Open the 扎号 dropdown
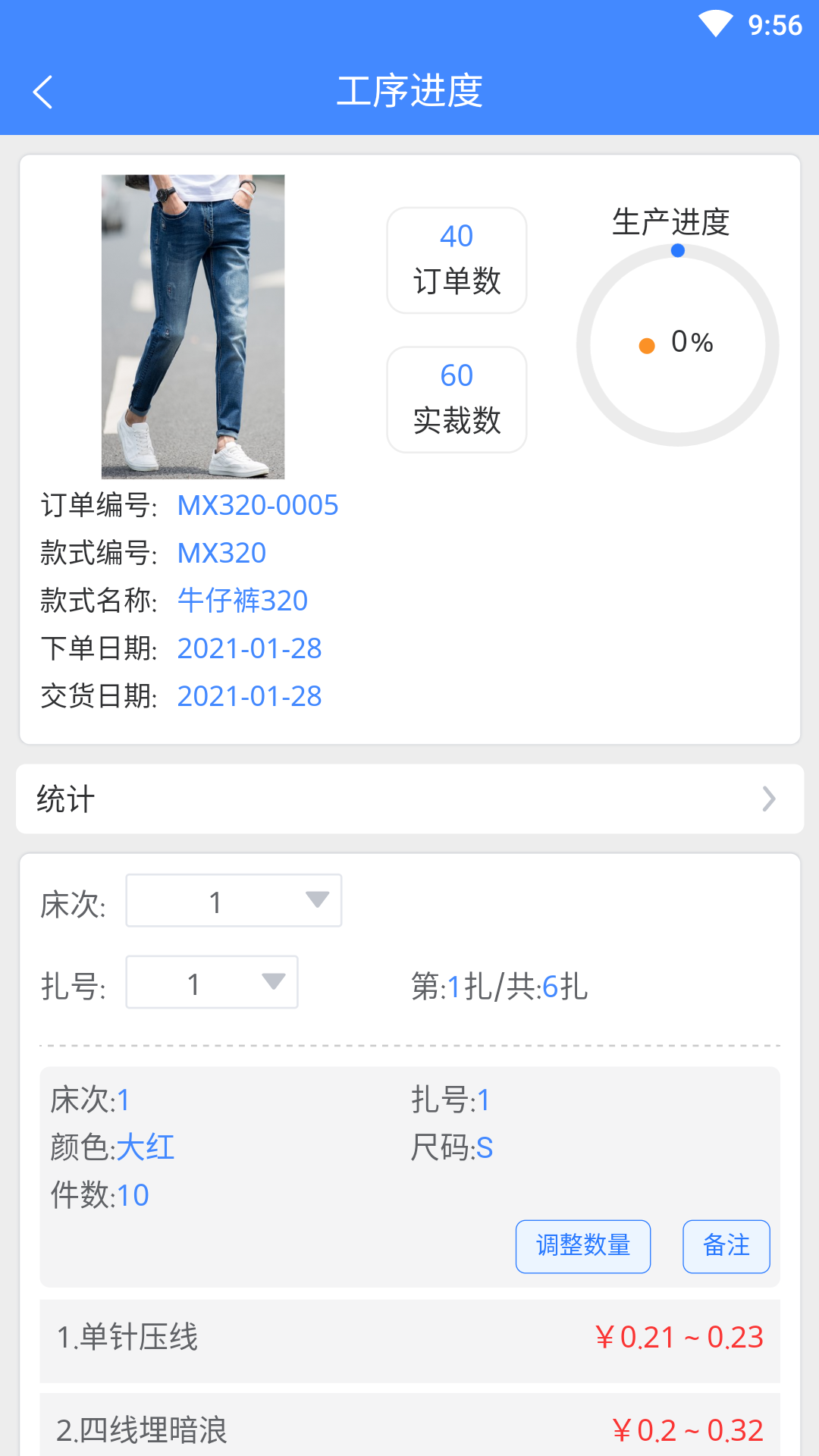819x1456 pixels. pyautogui.click(x=212, y=982)
